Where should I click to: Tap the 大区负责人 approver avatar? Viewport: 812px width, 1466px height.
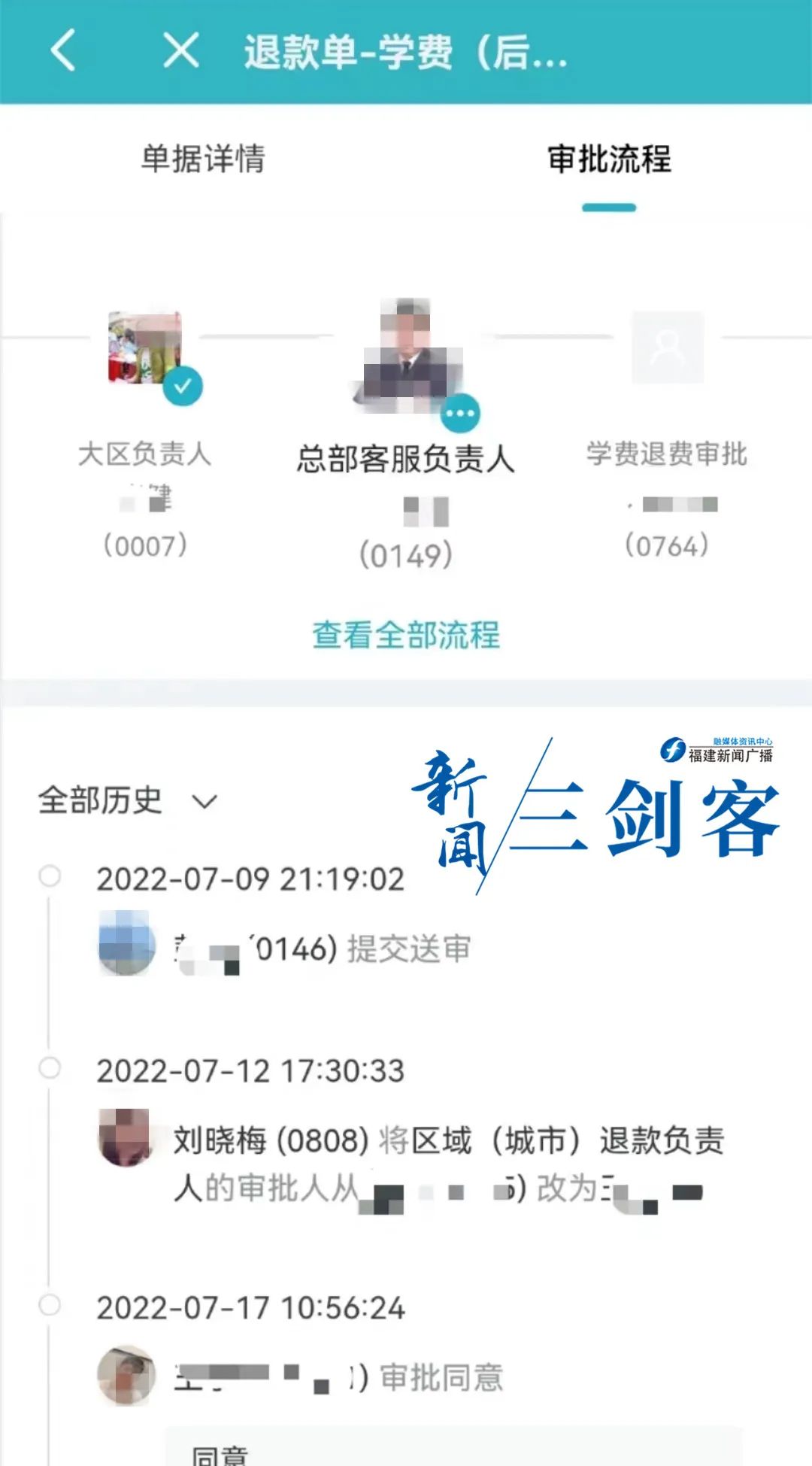coord(145,348)
